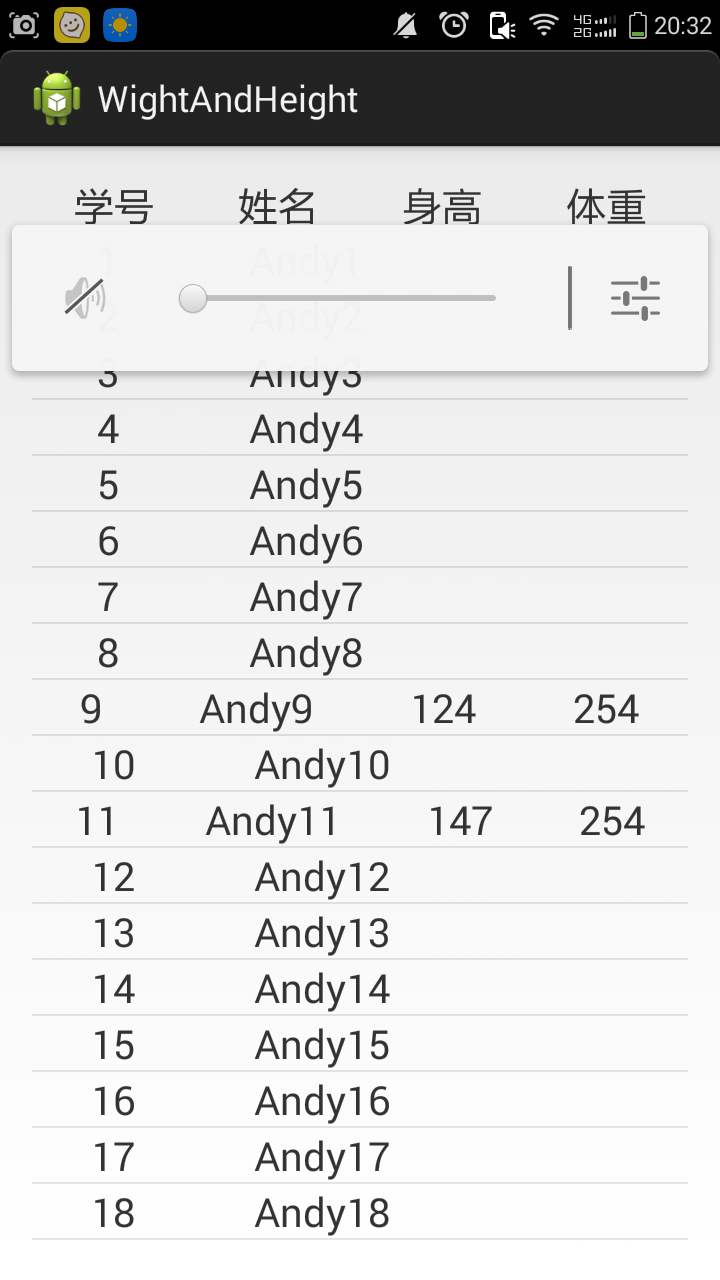
Task: Open the Andy4 row
Action: point(360,428)
